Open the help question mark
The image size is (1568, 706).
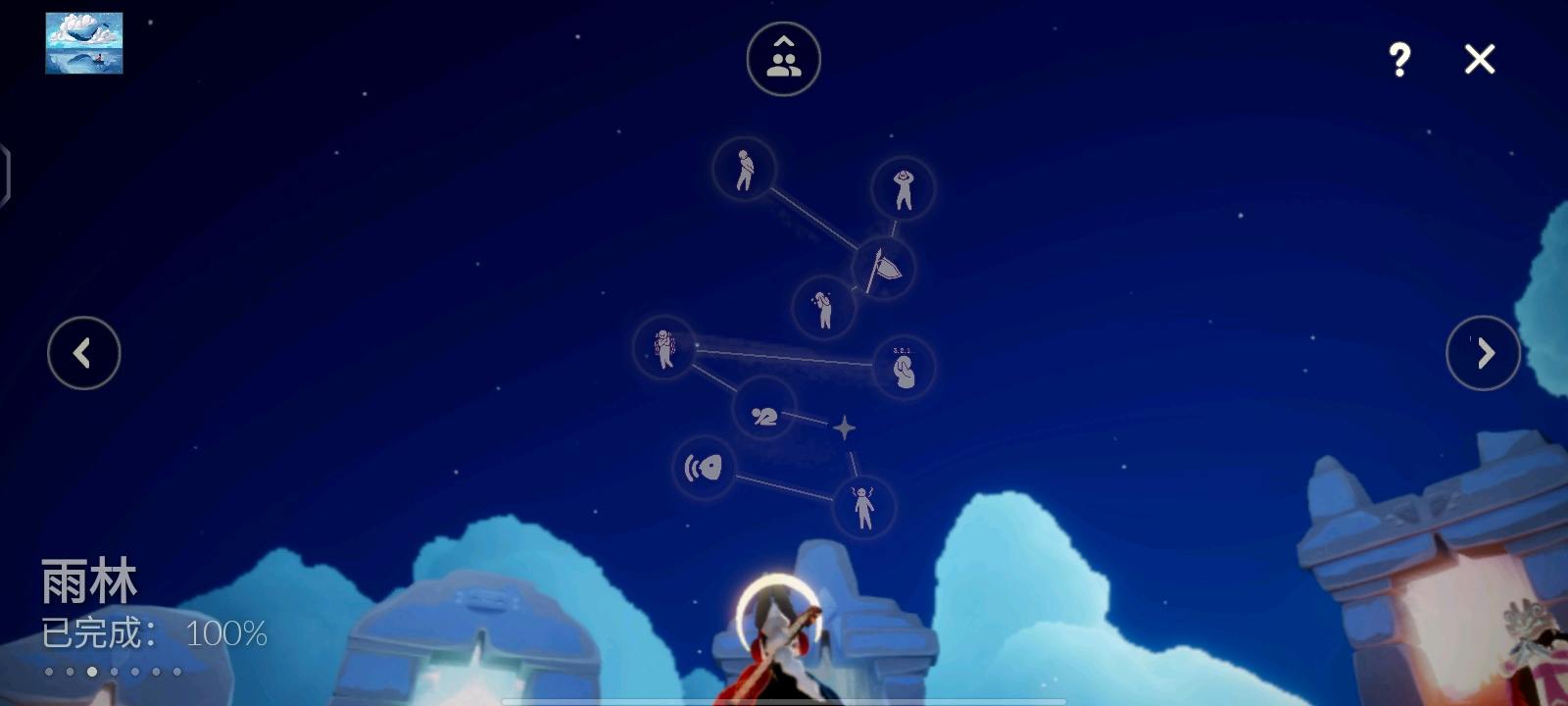(x=1399, y=60)
